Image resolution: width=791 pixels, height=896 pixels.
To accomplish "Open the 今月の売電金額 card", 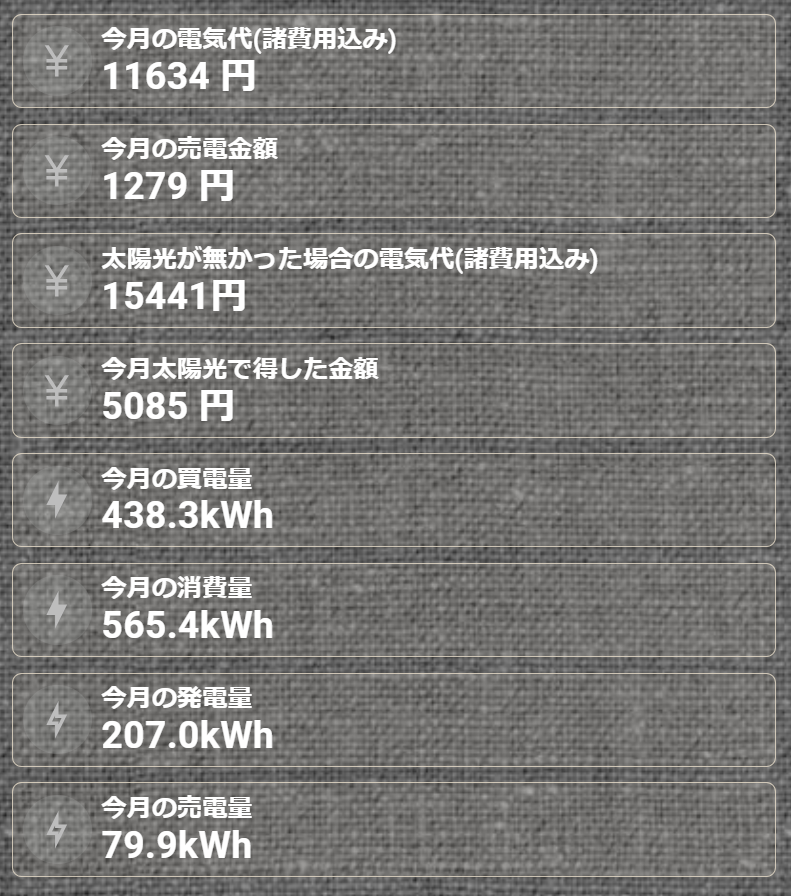I will (x=393, y=171).
